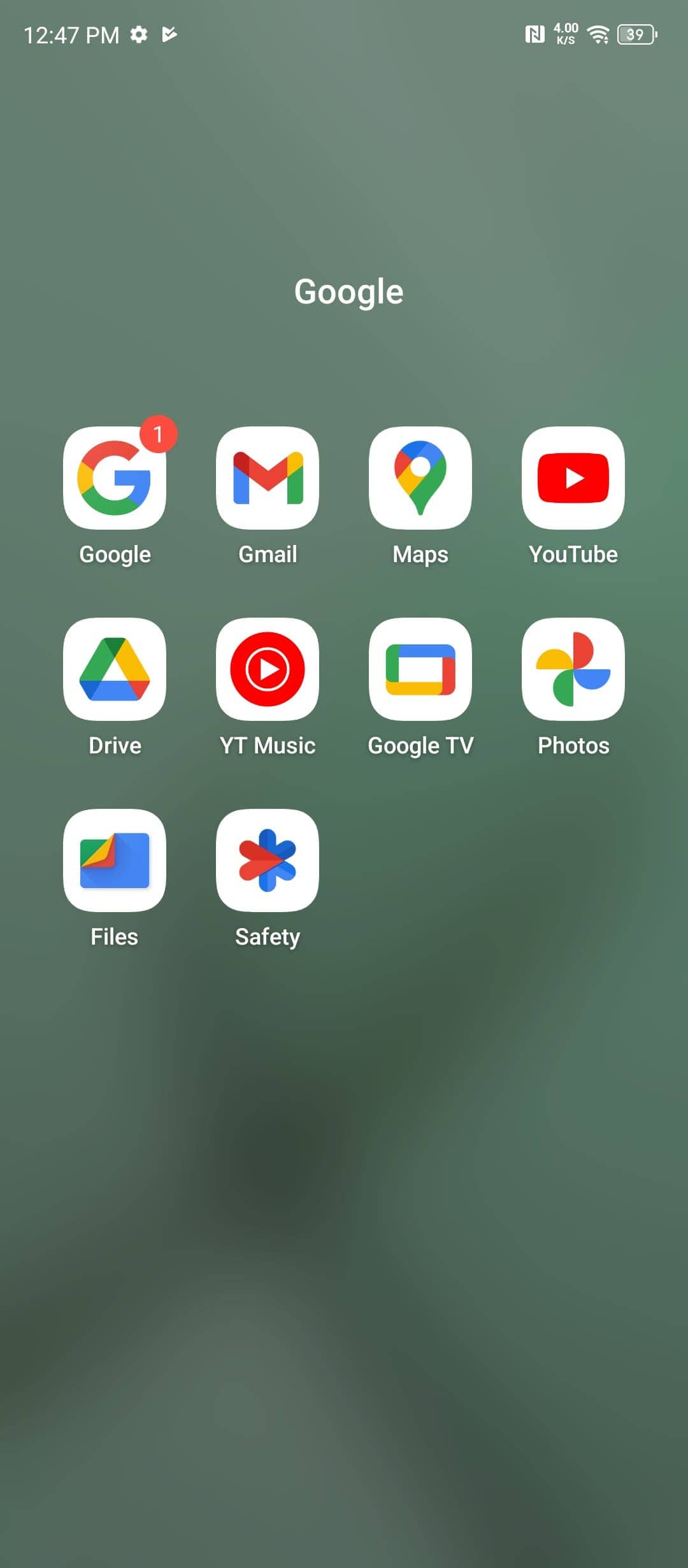The width and height of the screenshot is (688, 1568).
Task: Launch Gmail
Action: click(x=268, y=478)
